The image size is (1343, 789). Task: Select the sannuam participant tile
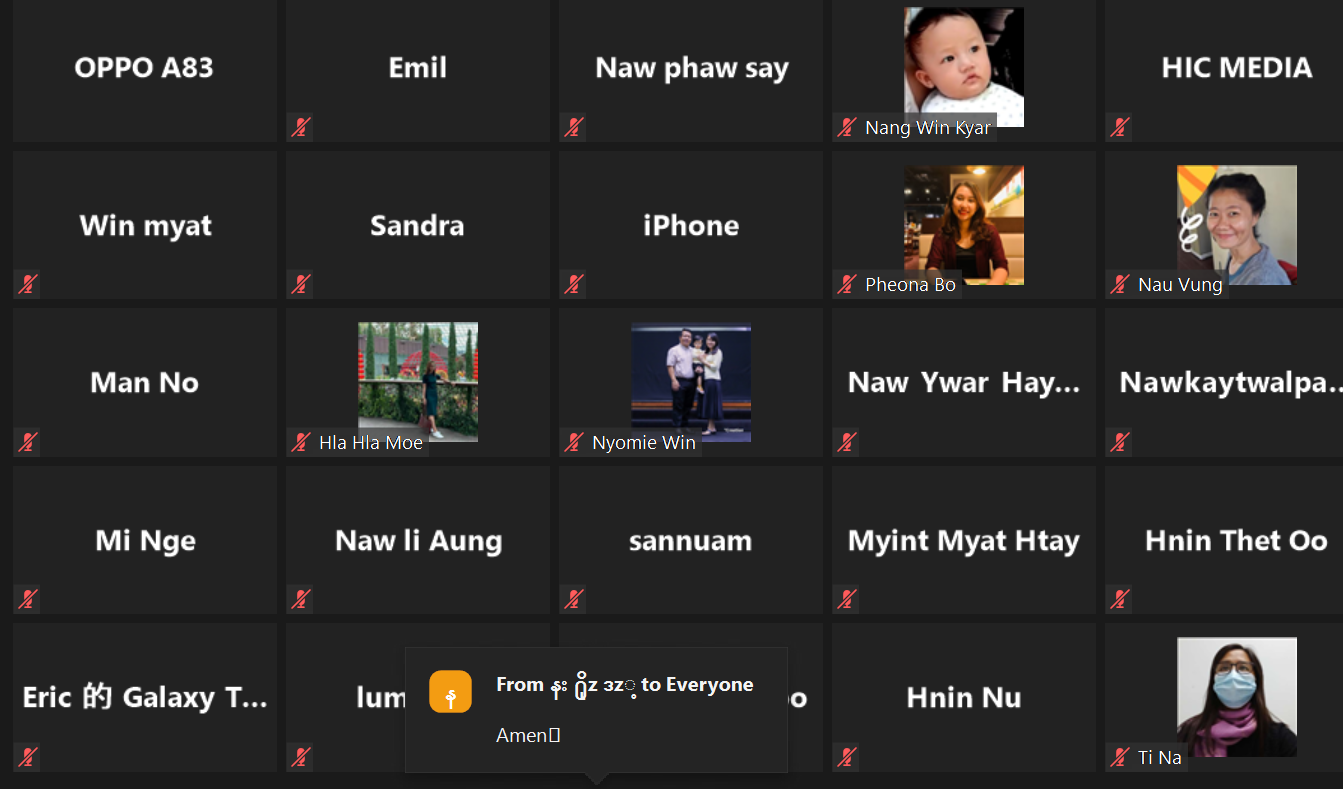click(691, 540)
